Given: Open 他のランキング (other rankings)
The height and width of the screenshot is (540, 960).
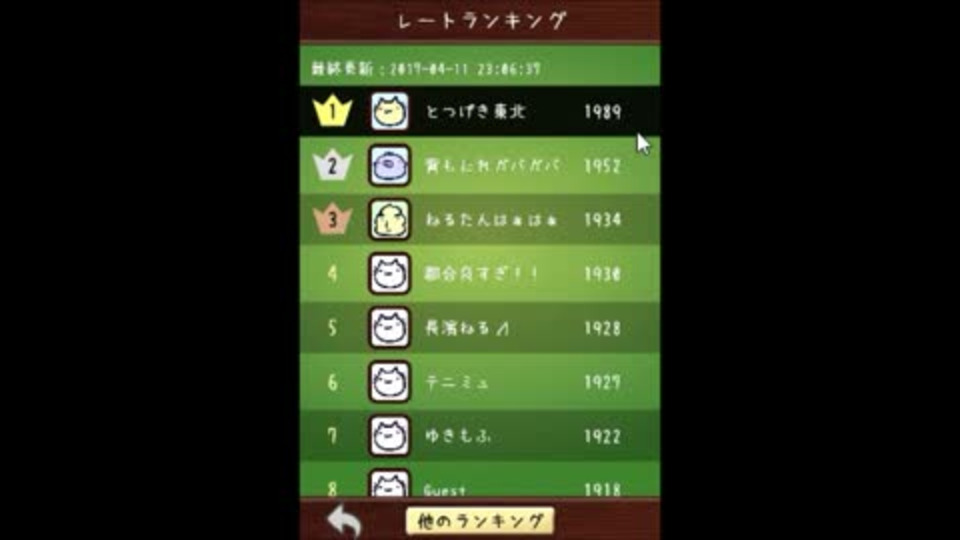Looking at the screenshot, I should tap(479, 521).
